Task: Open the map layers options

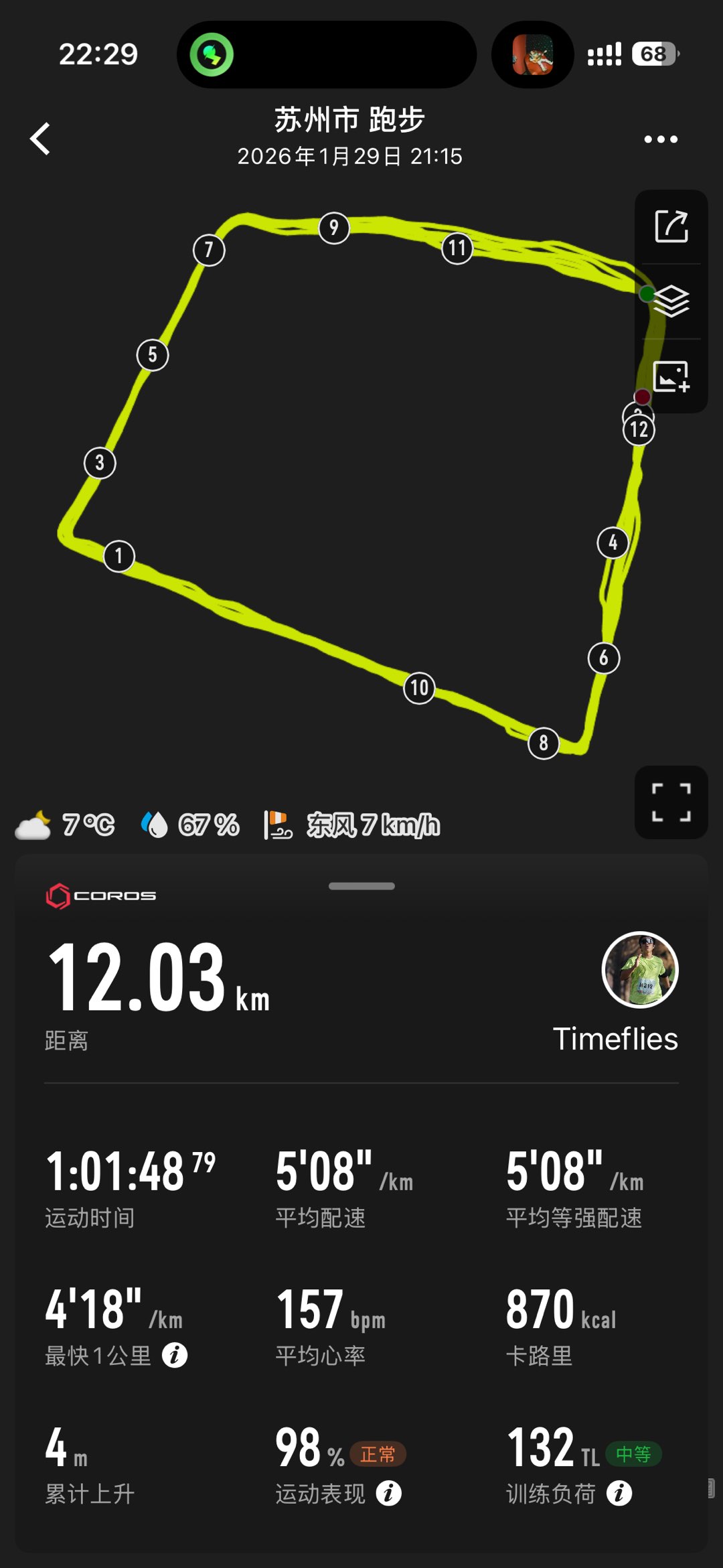Action: (671, 301)
